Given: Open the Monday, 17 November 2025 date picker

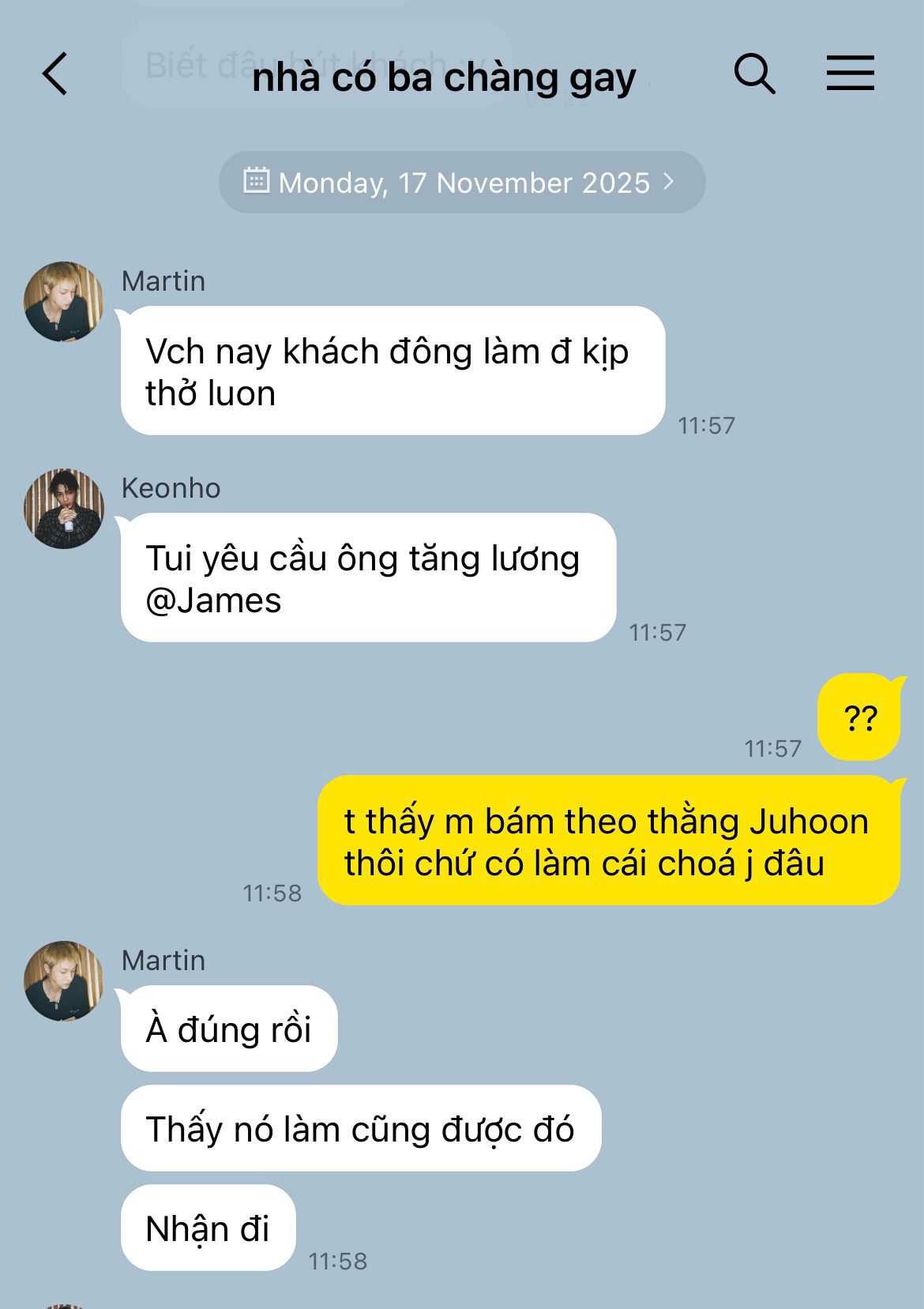Looking at the screenshot, I should (462, 182).
